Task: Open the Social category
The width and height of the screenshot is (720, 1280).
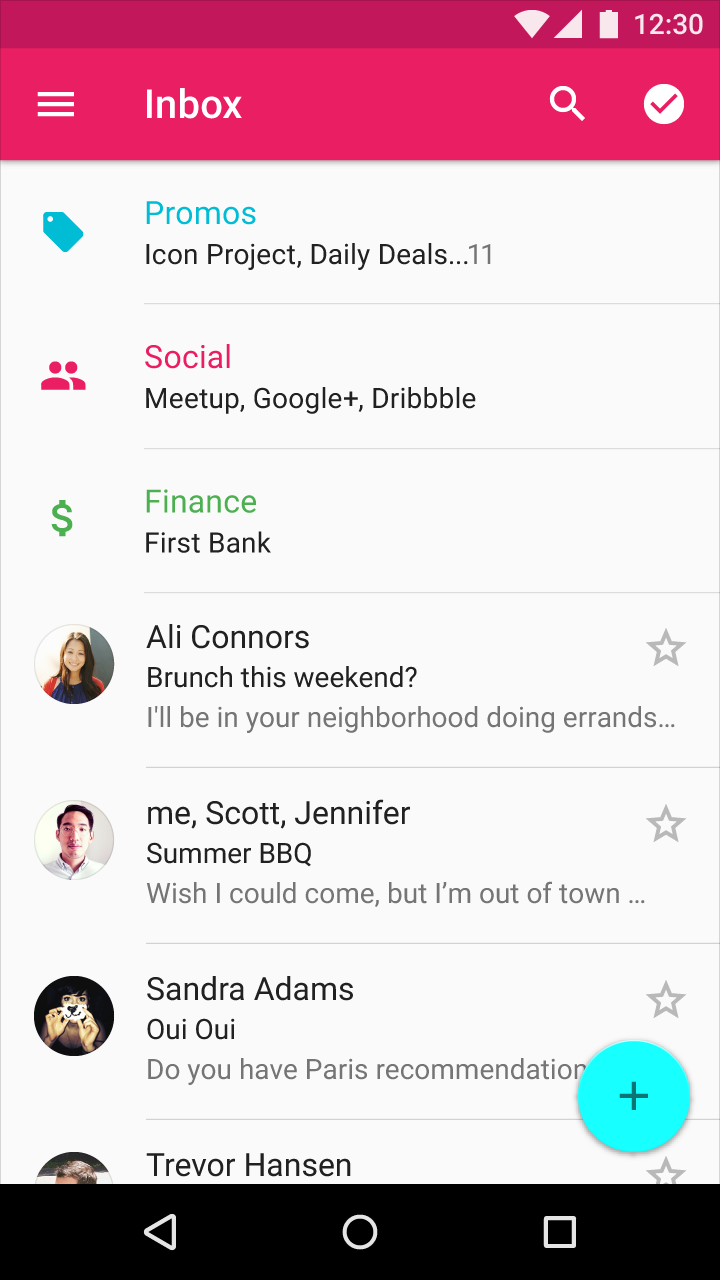Action: click(x=360, y=376)
